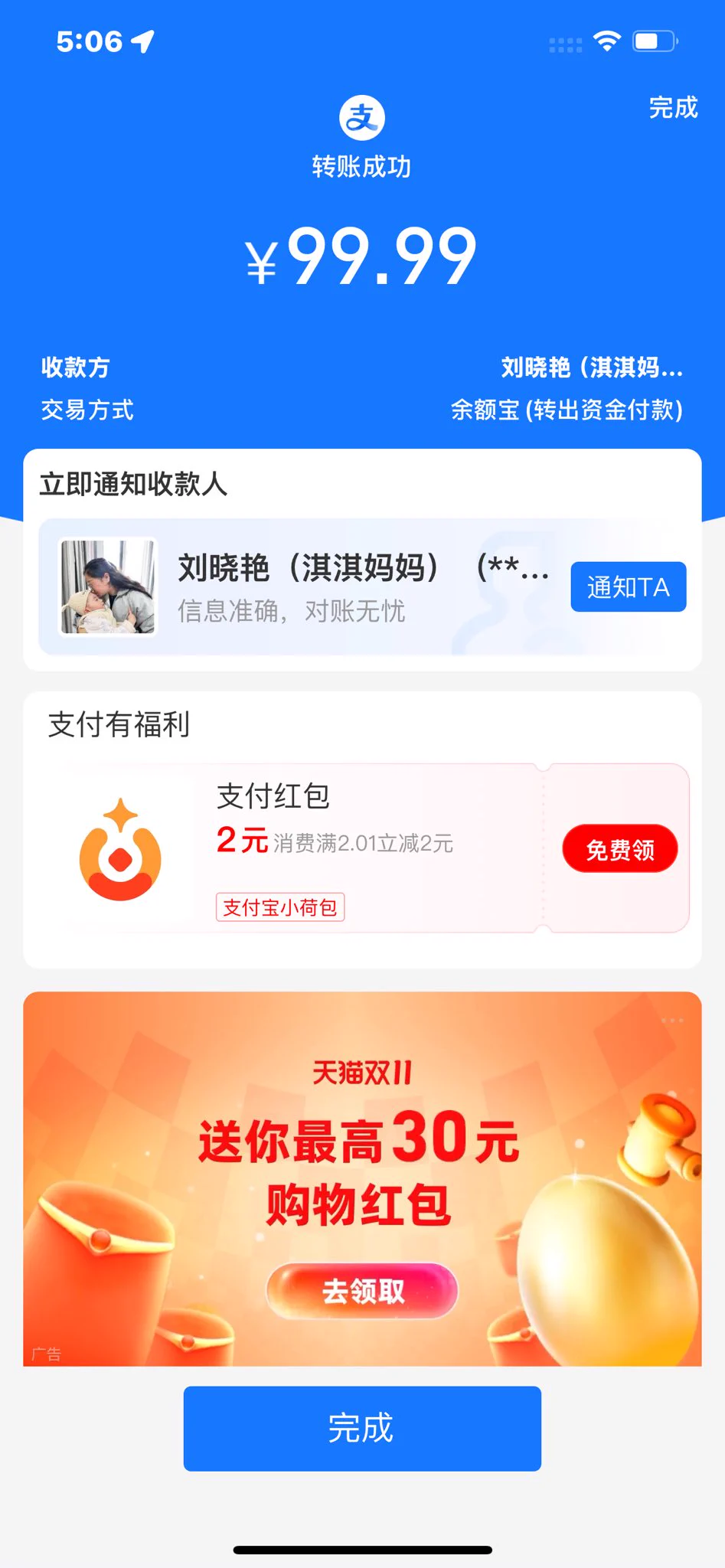Open the three-dot menu on the ad banner
Viewport: 725px width, 1568px height.
click(x=671, y=1021)
